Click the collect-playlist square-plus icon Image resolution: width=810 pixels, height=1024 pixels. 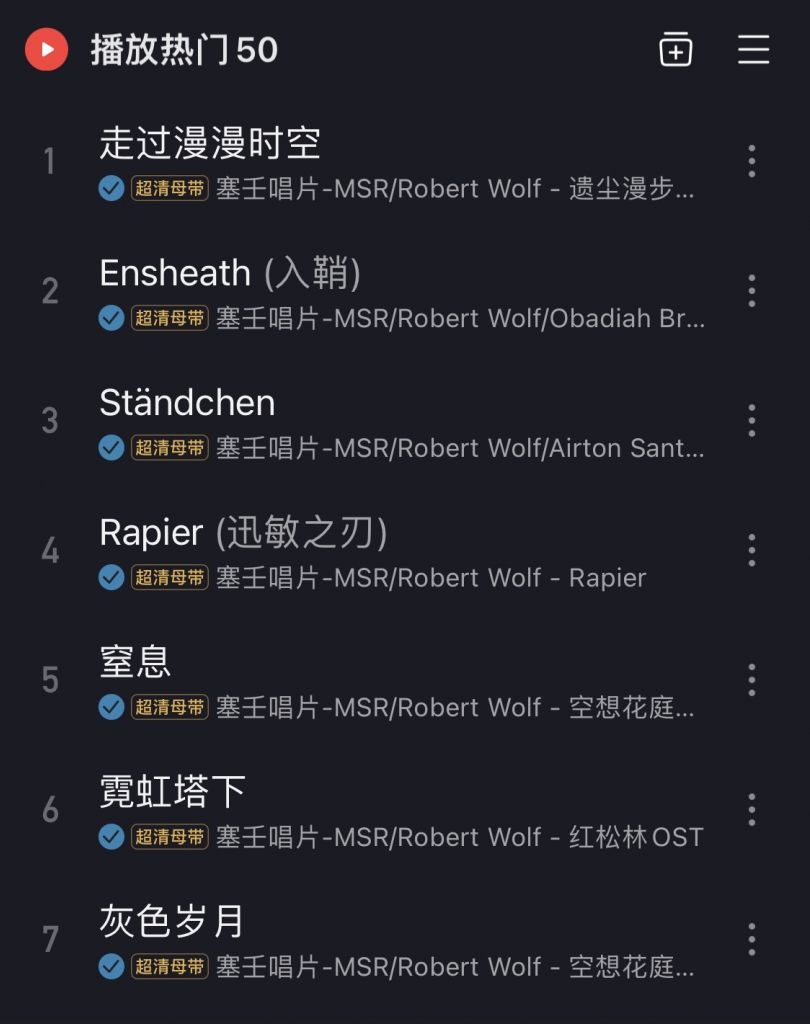coord(675,49)
